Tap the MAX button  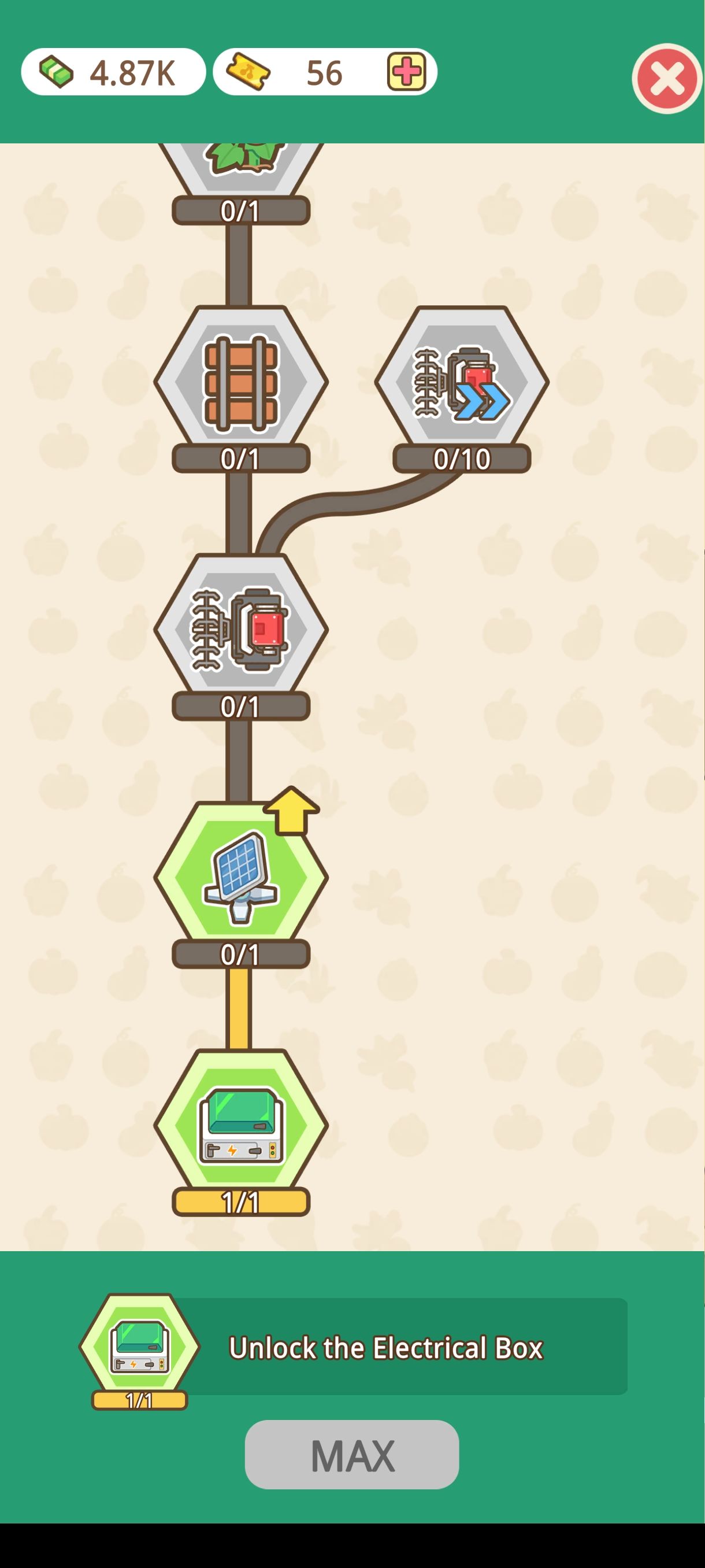coord(351,1455)
